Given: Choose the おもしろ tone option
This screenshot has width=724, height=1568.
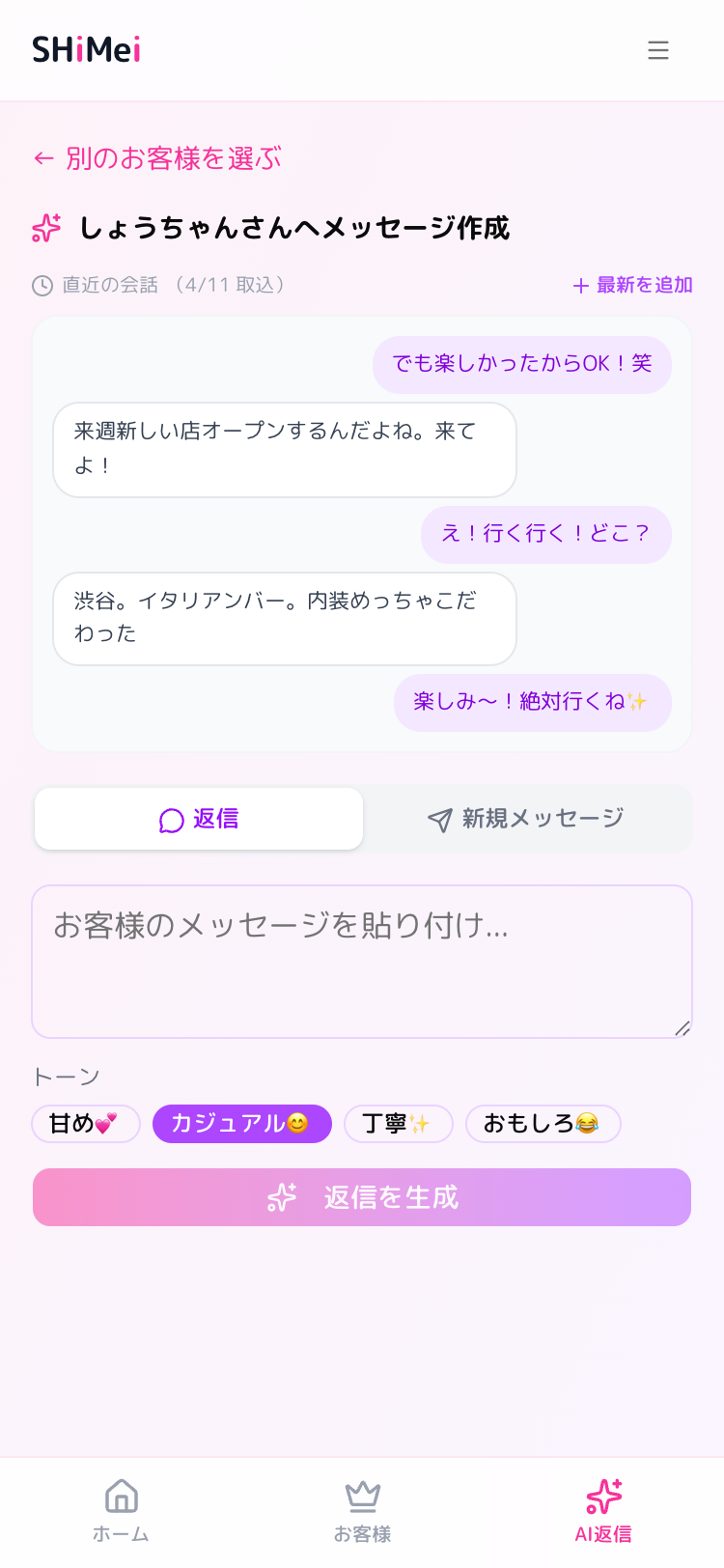Looking at the screenshot, I should click(543, 1124).
